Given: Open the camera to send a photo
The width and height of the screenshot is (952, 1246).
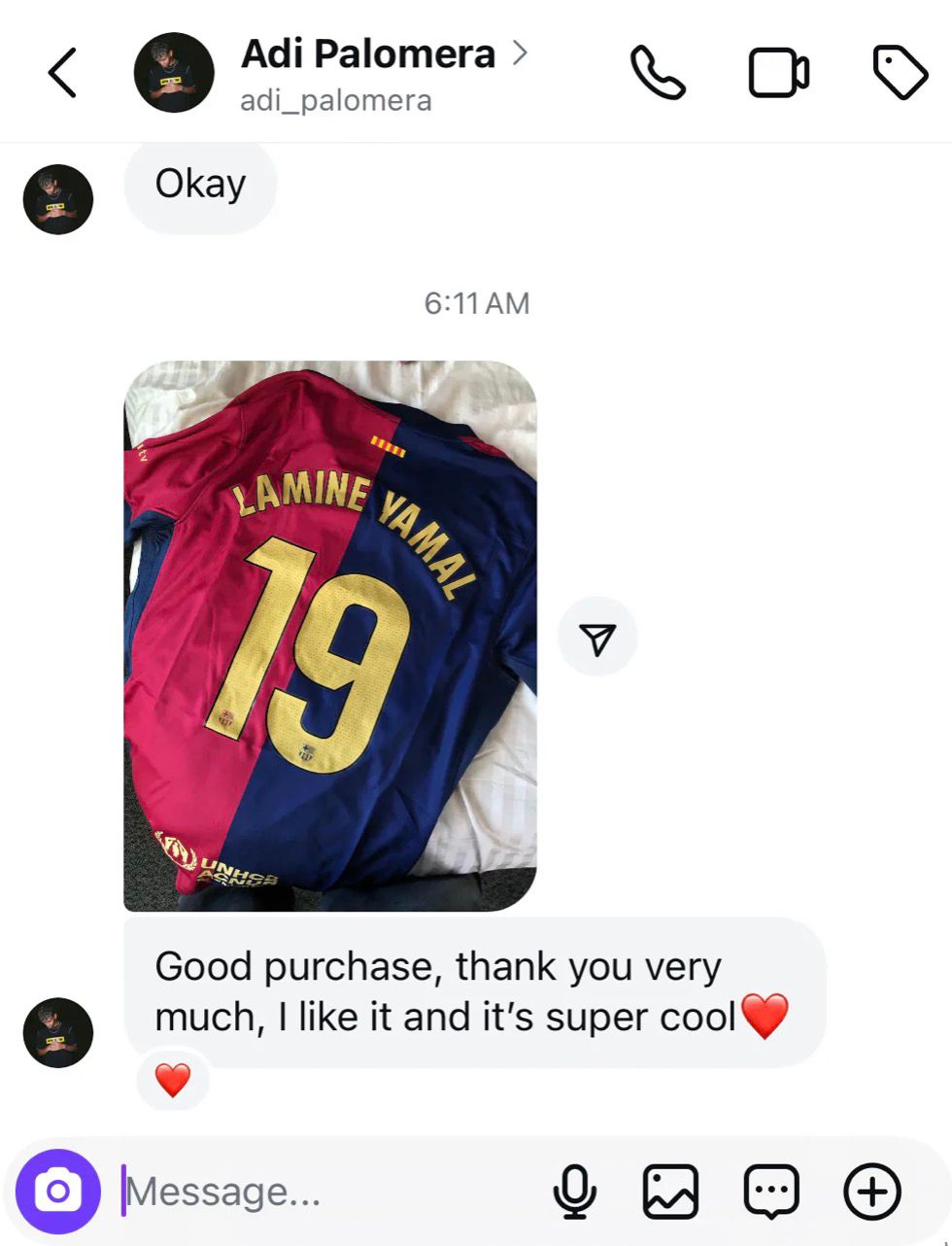Looking at the screenshot, I should [x=58, y=1192].
